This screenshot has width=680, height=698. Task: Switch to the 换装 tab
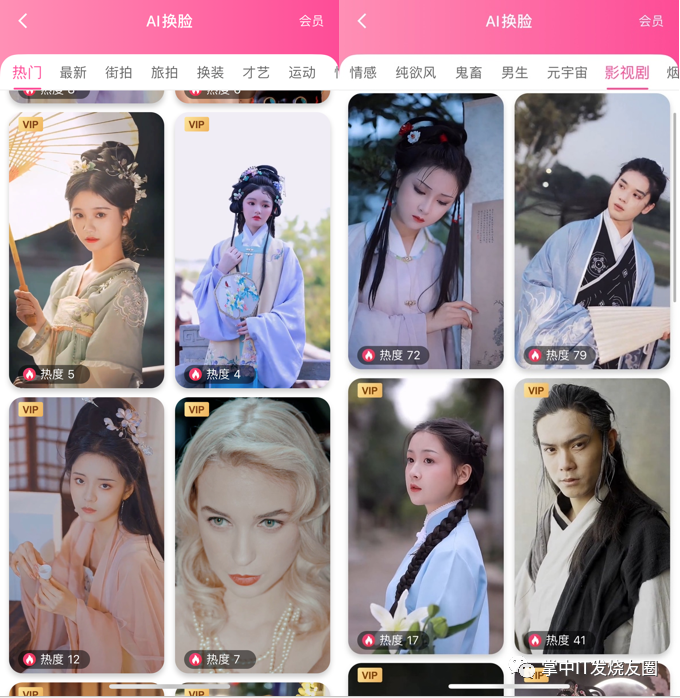(x=210, y=73)
